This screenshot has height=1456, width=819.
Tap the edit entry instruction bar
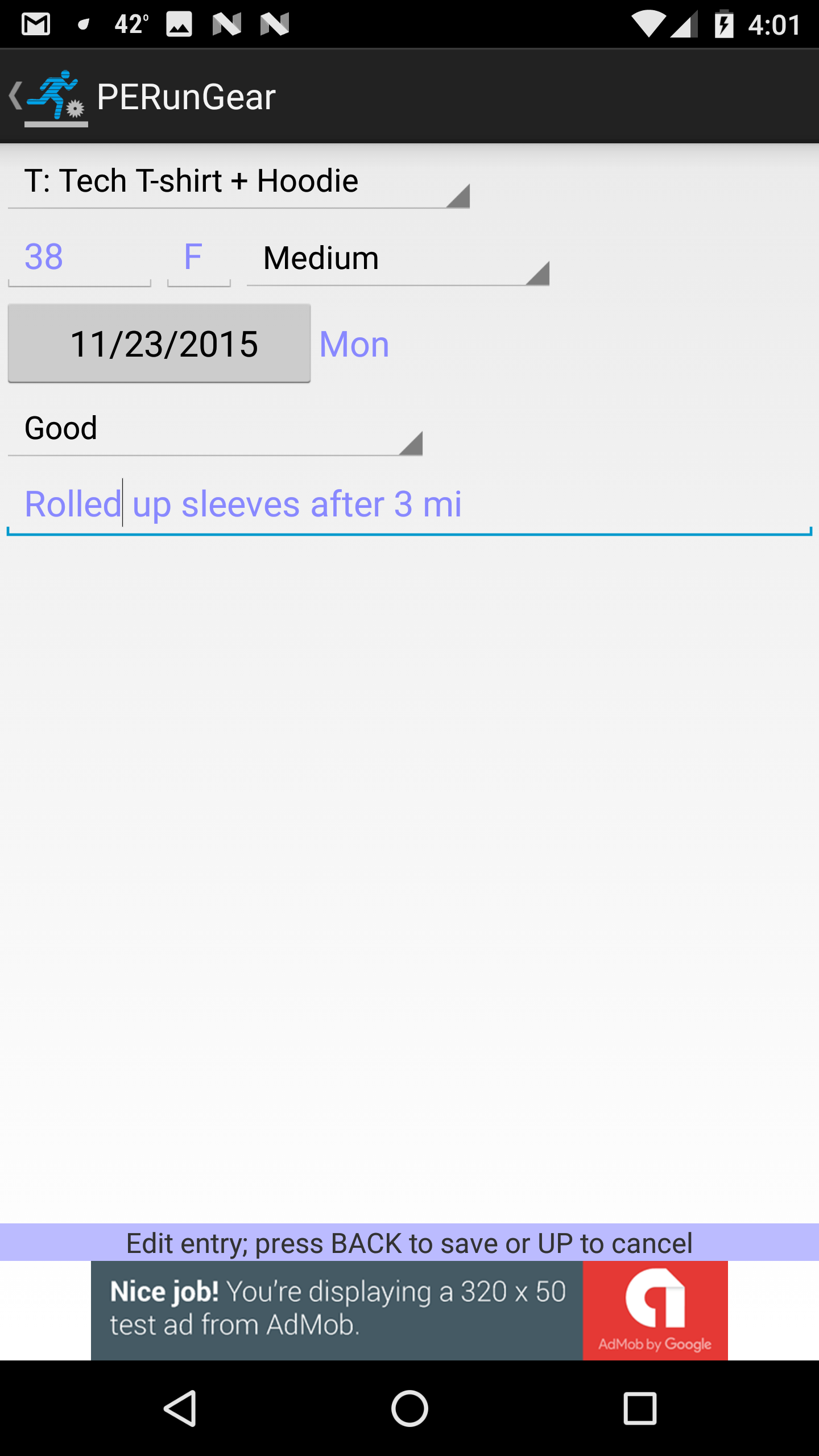pos(409,1243)
